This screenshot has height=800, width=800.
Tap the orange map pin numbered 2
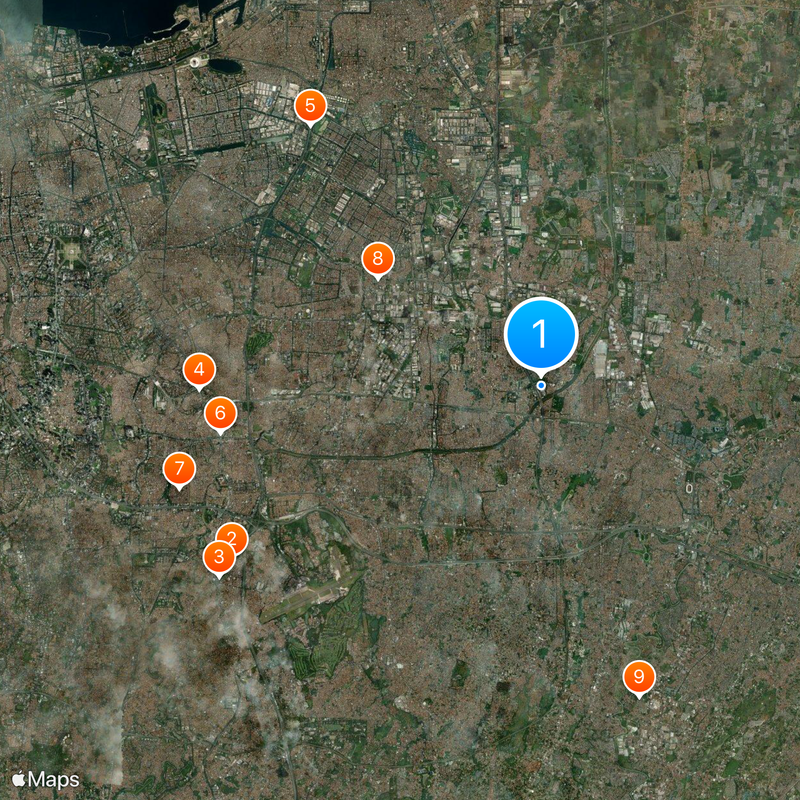(x=233, y=538)
